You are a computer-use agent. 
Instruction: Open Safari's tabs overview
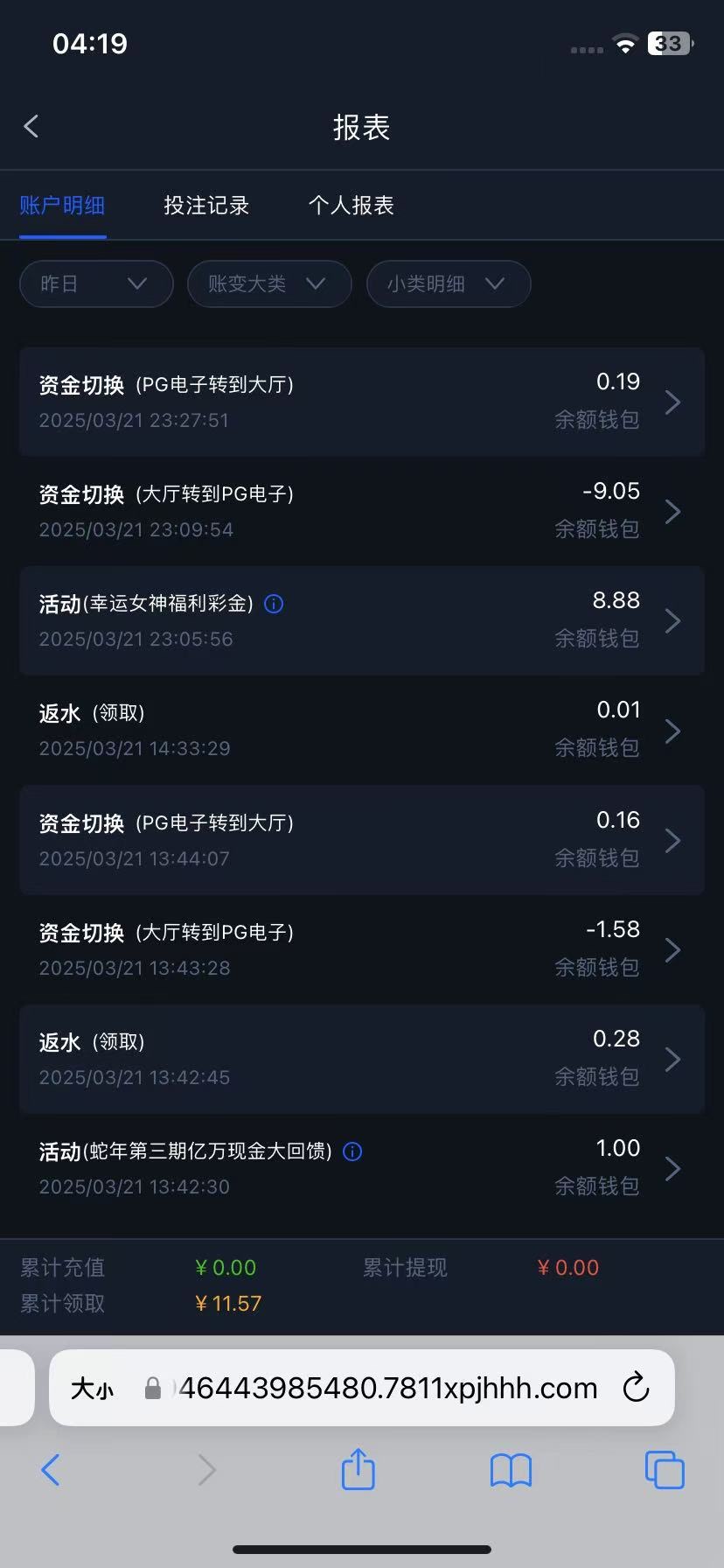pos(665,1470)
